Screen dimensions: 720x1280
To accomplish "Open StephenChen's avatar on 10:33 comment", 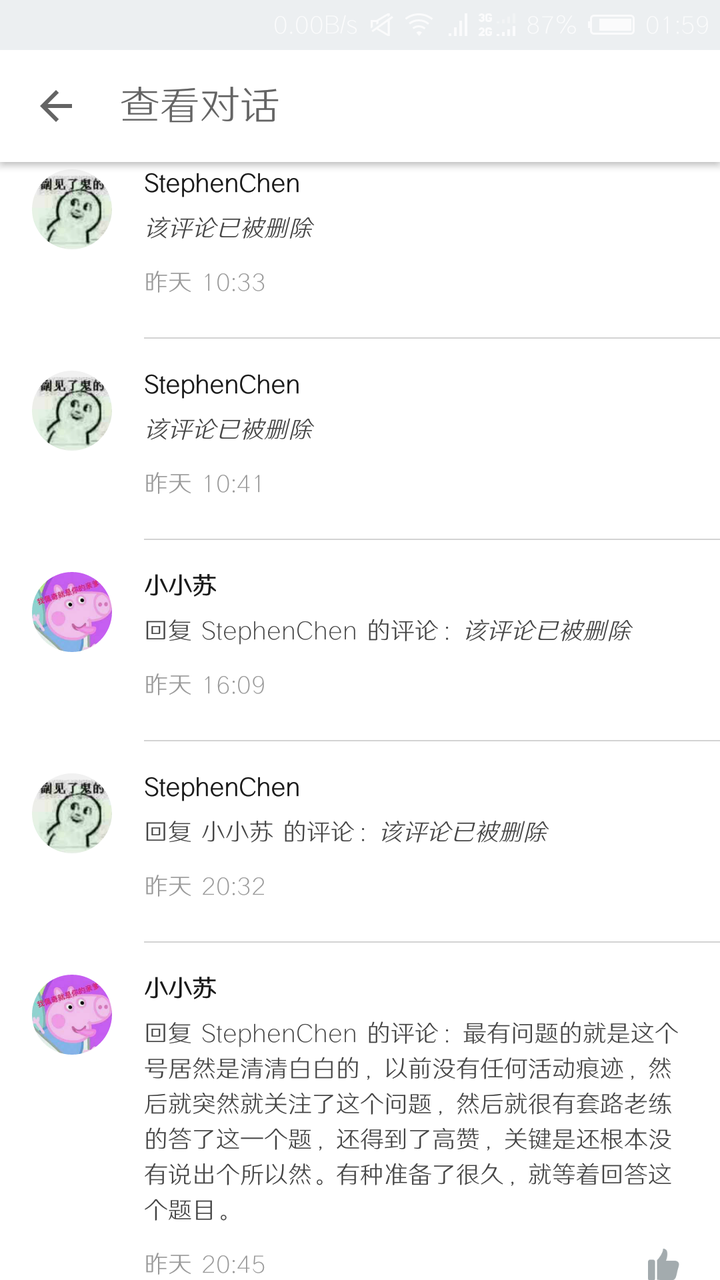I will 72,209.
